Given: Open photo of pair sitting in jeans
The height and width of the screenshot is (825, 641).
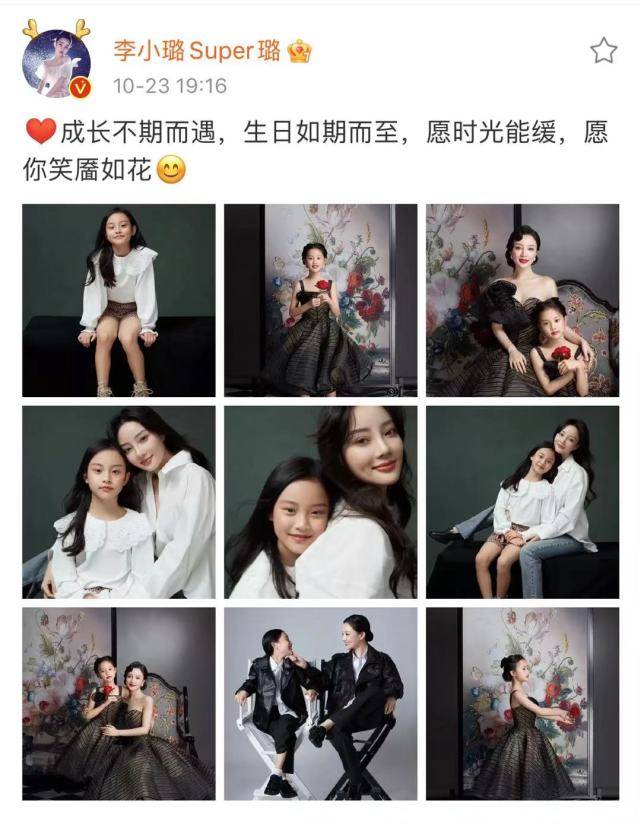Looking at the screenshot, I should 522,502.
